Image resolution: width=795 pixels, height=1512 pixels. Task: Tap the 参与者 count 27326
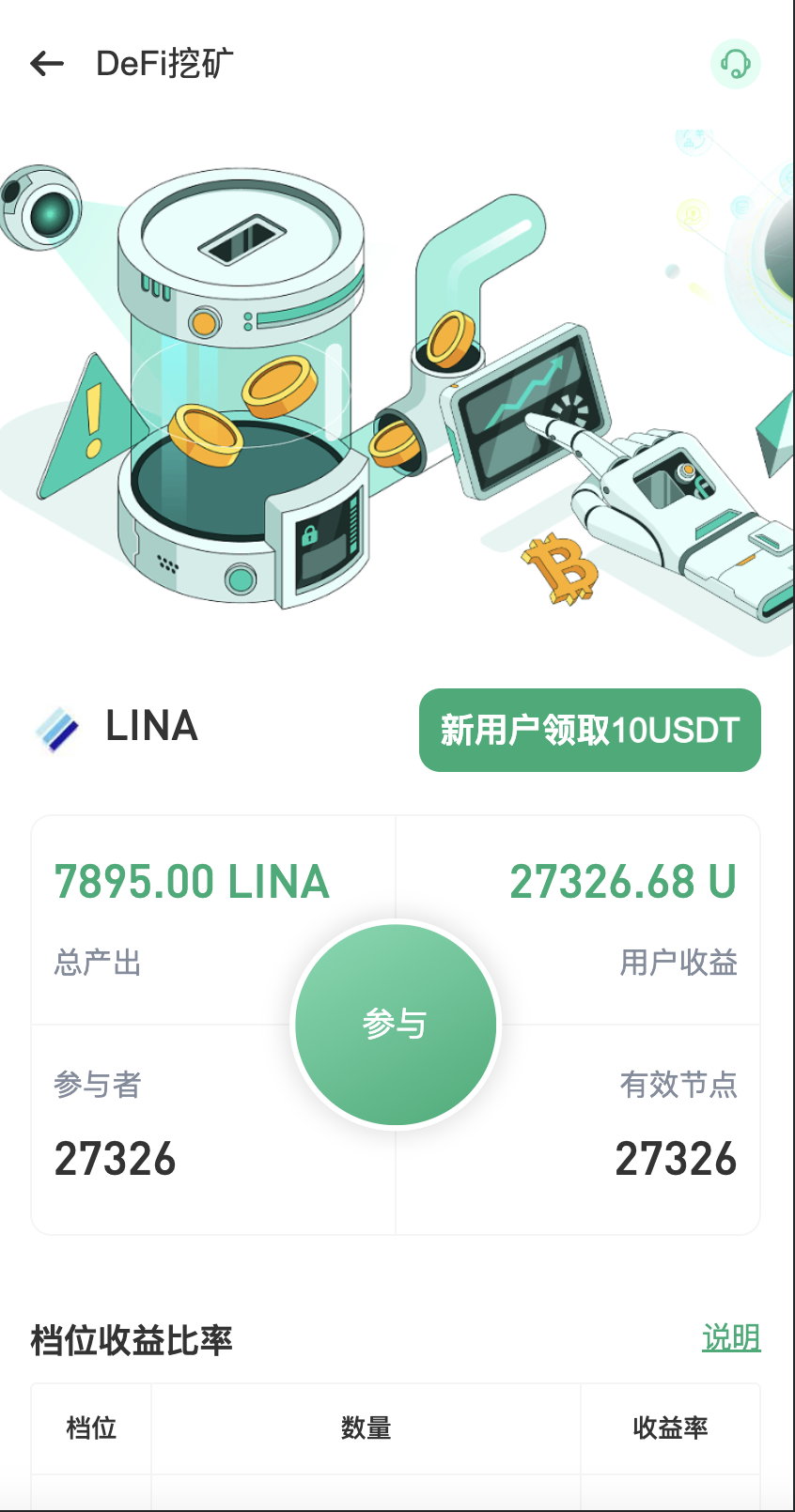coord(114,1161)
